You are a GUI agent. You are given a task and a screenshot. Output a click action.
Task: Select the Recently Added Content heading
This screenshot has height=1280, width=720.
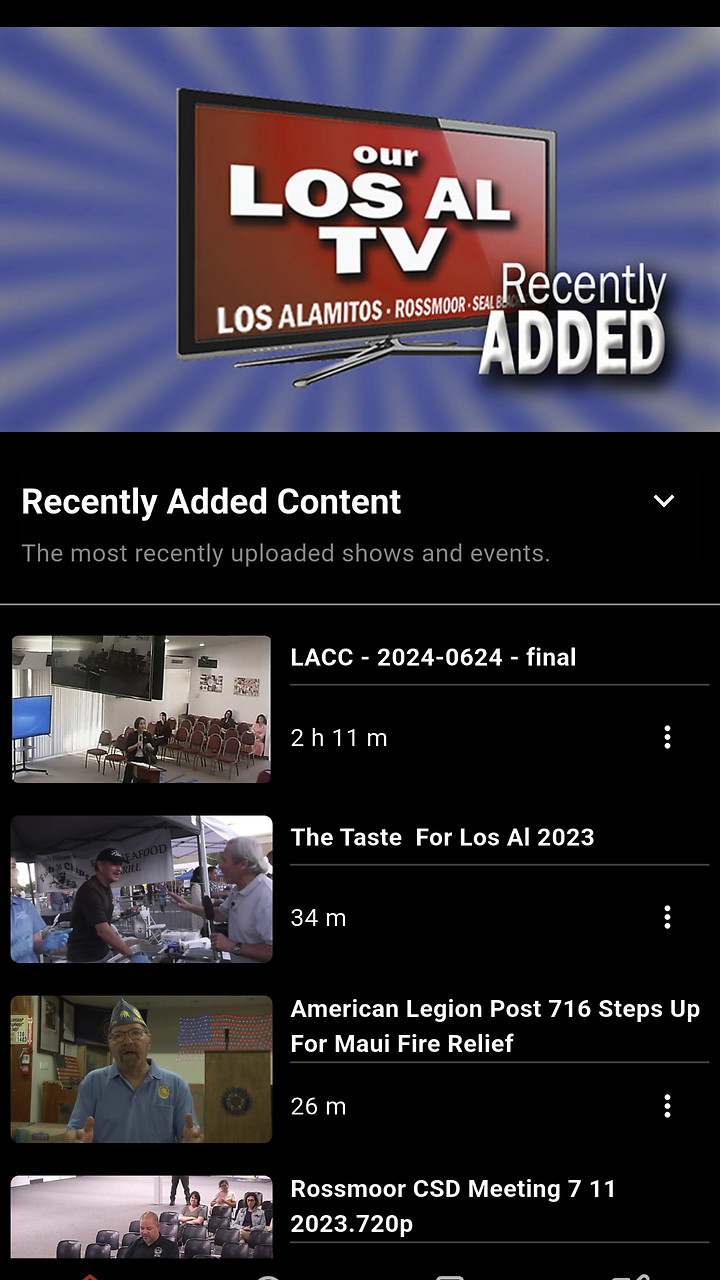click(212, 501)
